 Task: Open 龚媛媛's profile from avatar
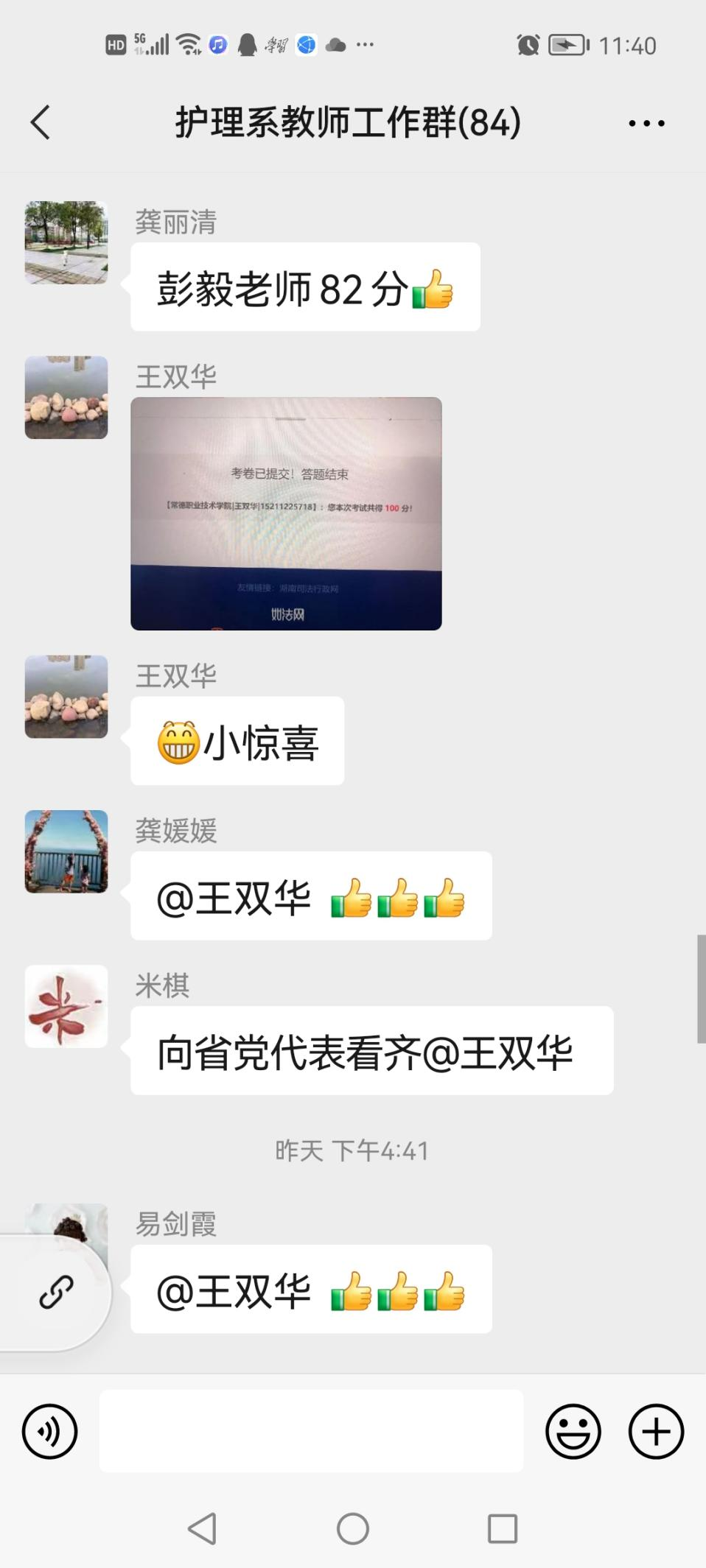pyautogui.click(x=66, y=851)
